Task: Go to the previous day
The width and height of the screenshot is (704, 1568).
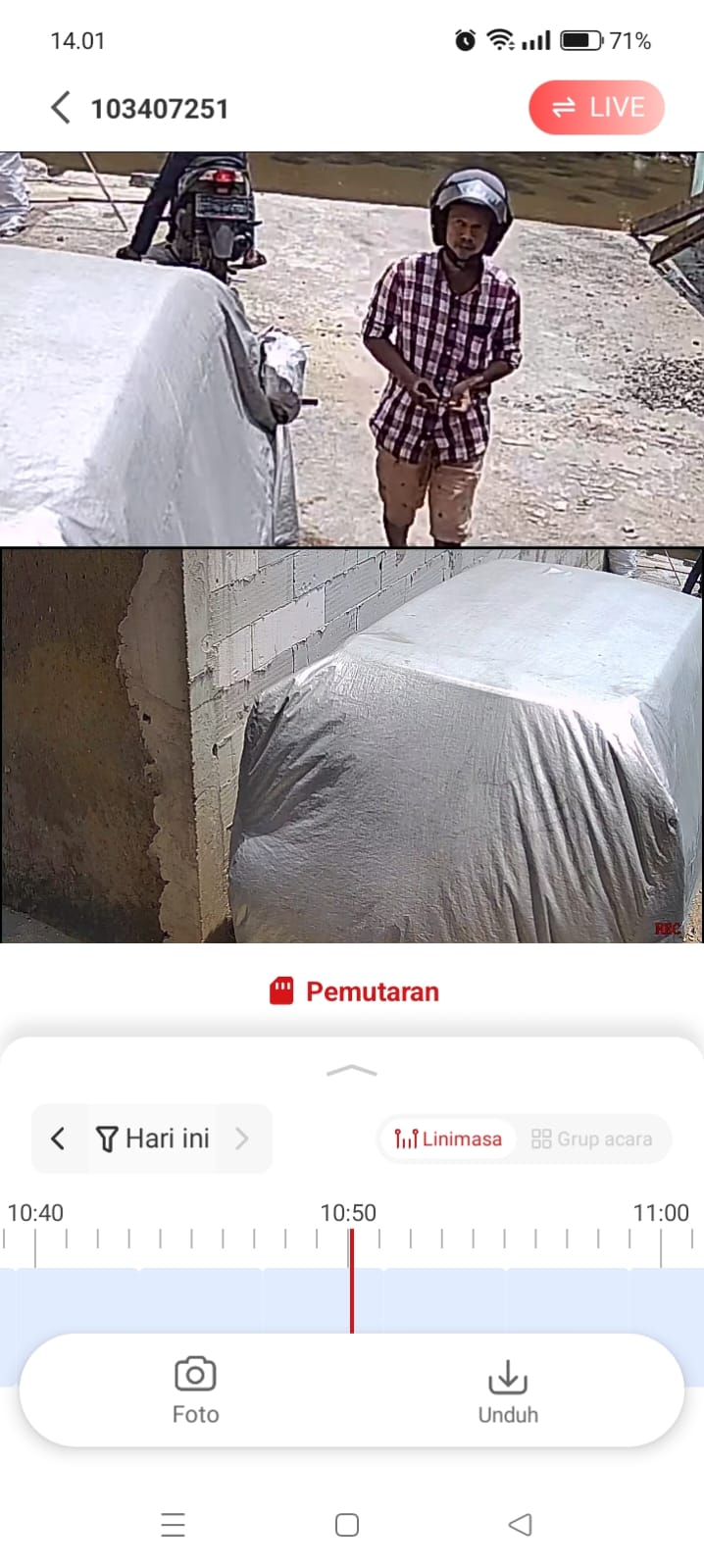Action: [58, 1138]
